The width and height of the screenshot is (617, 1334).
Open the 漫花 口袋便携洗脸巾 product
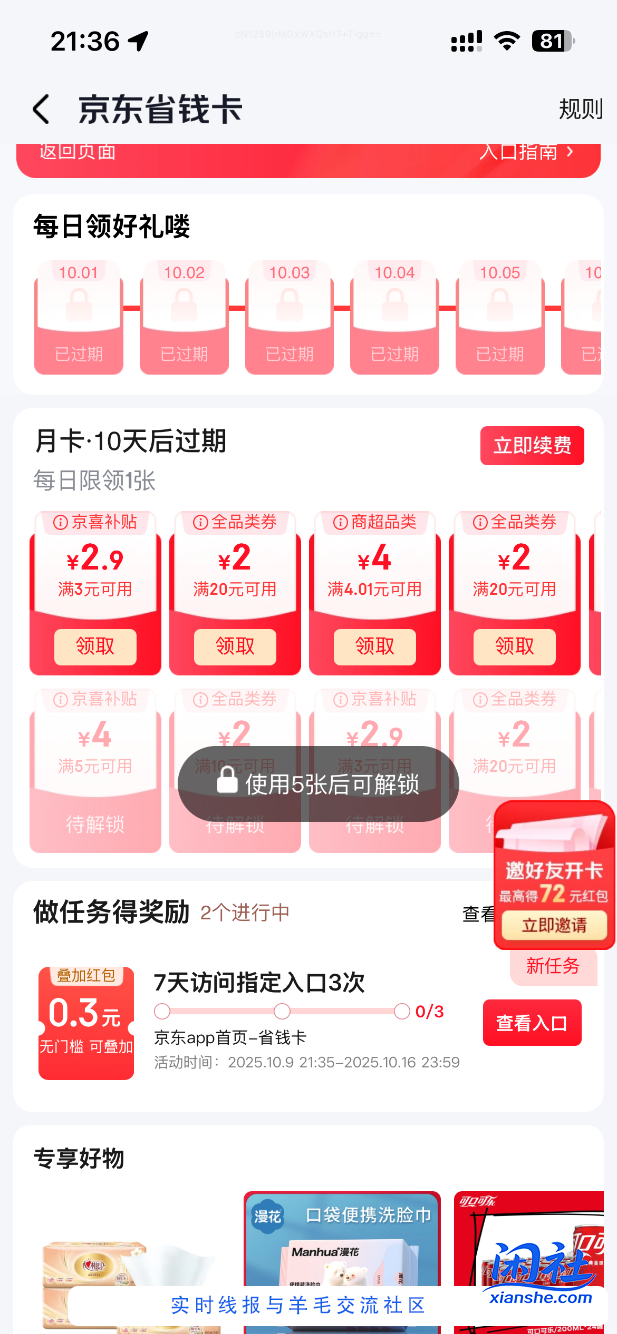click(x=342, y=1260)
